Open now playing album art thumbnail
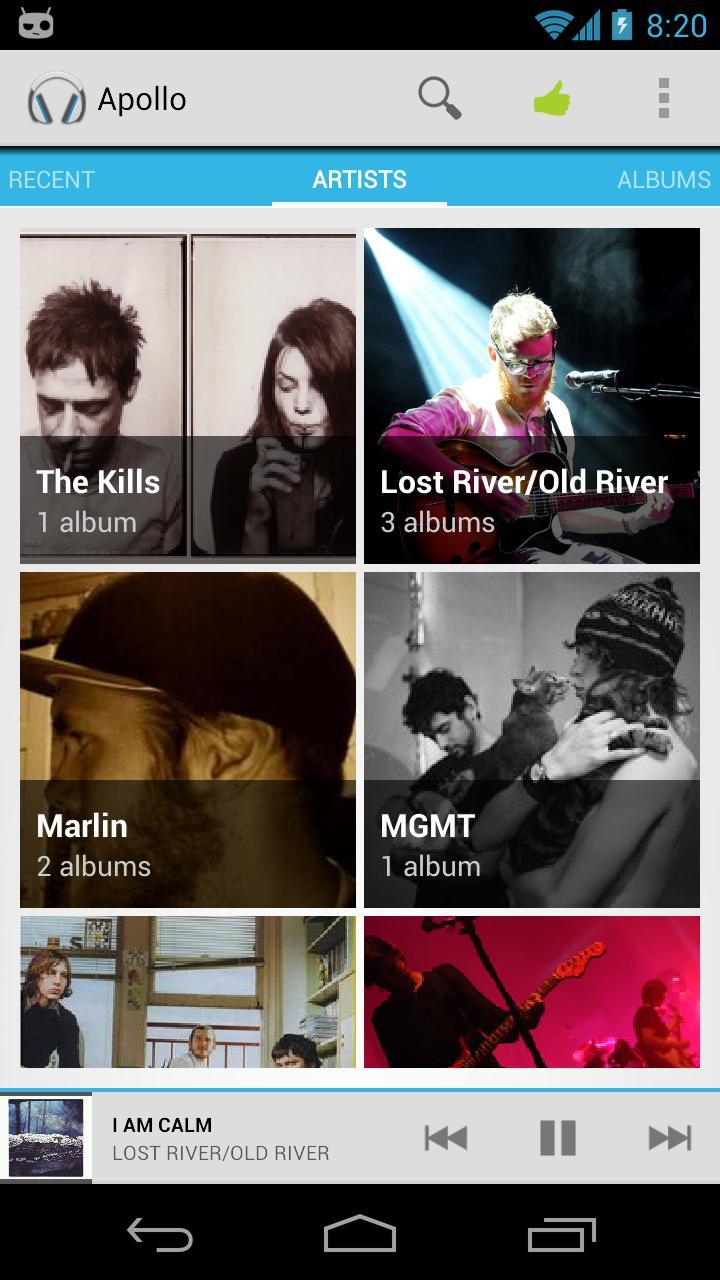Screen dimensions: 720x1280 point(46,1138)
